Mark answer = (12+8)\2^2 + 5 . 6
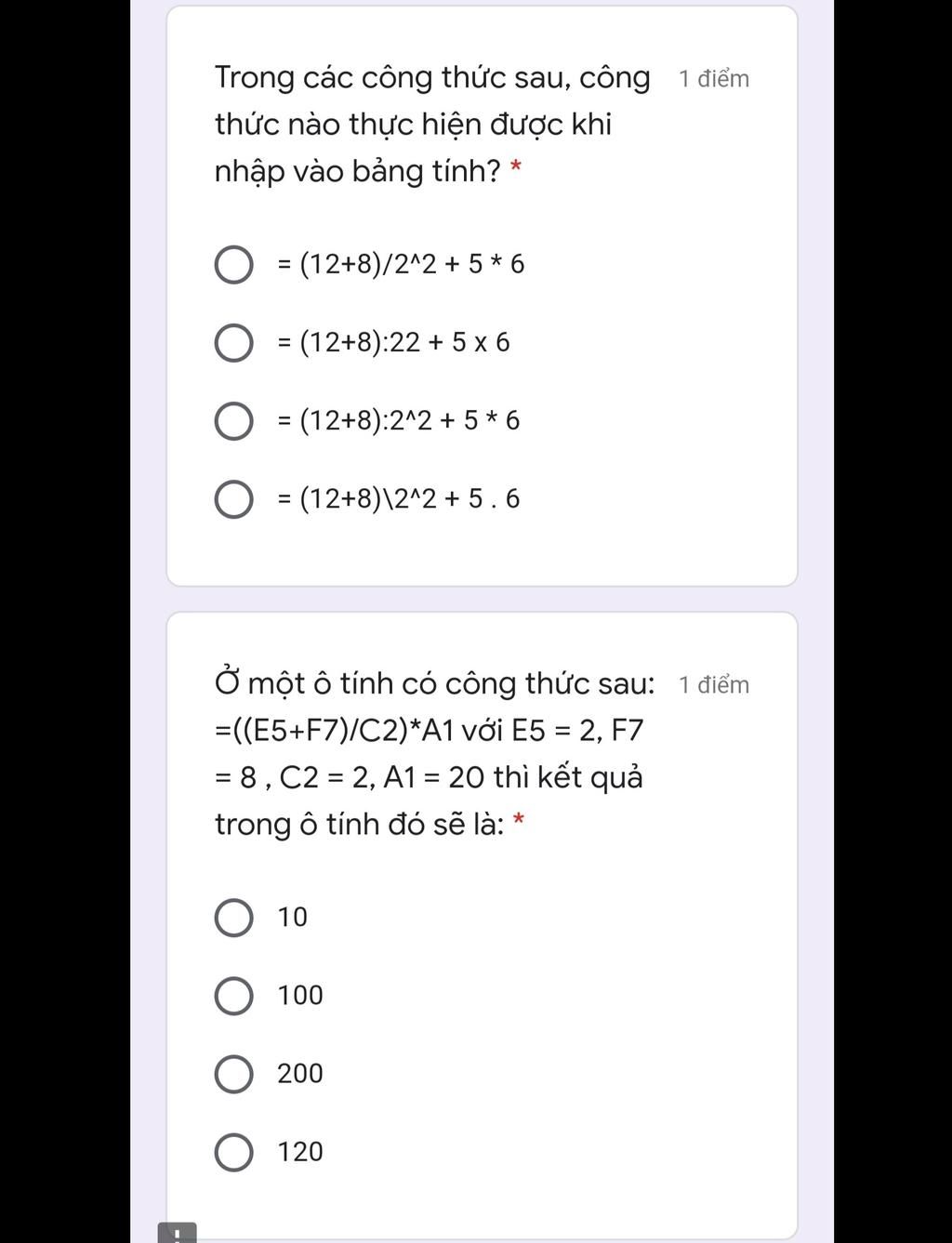 click(233, 499)
